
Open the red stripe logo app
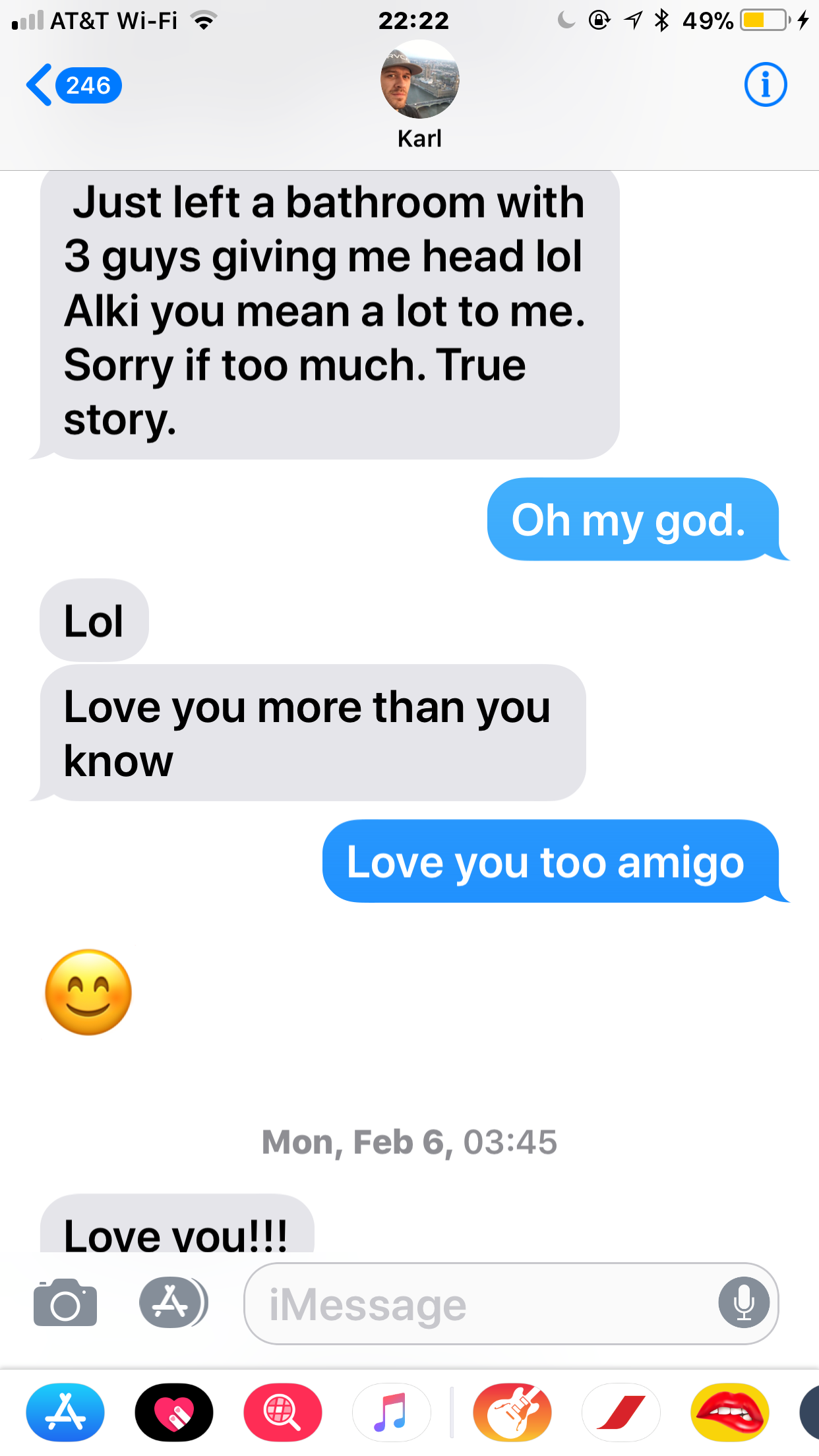tap(621, 1412)
